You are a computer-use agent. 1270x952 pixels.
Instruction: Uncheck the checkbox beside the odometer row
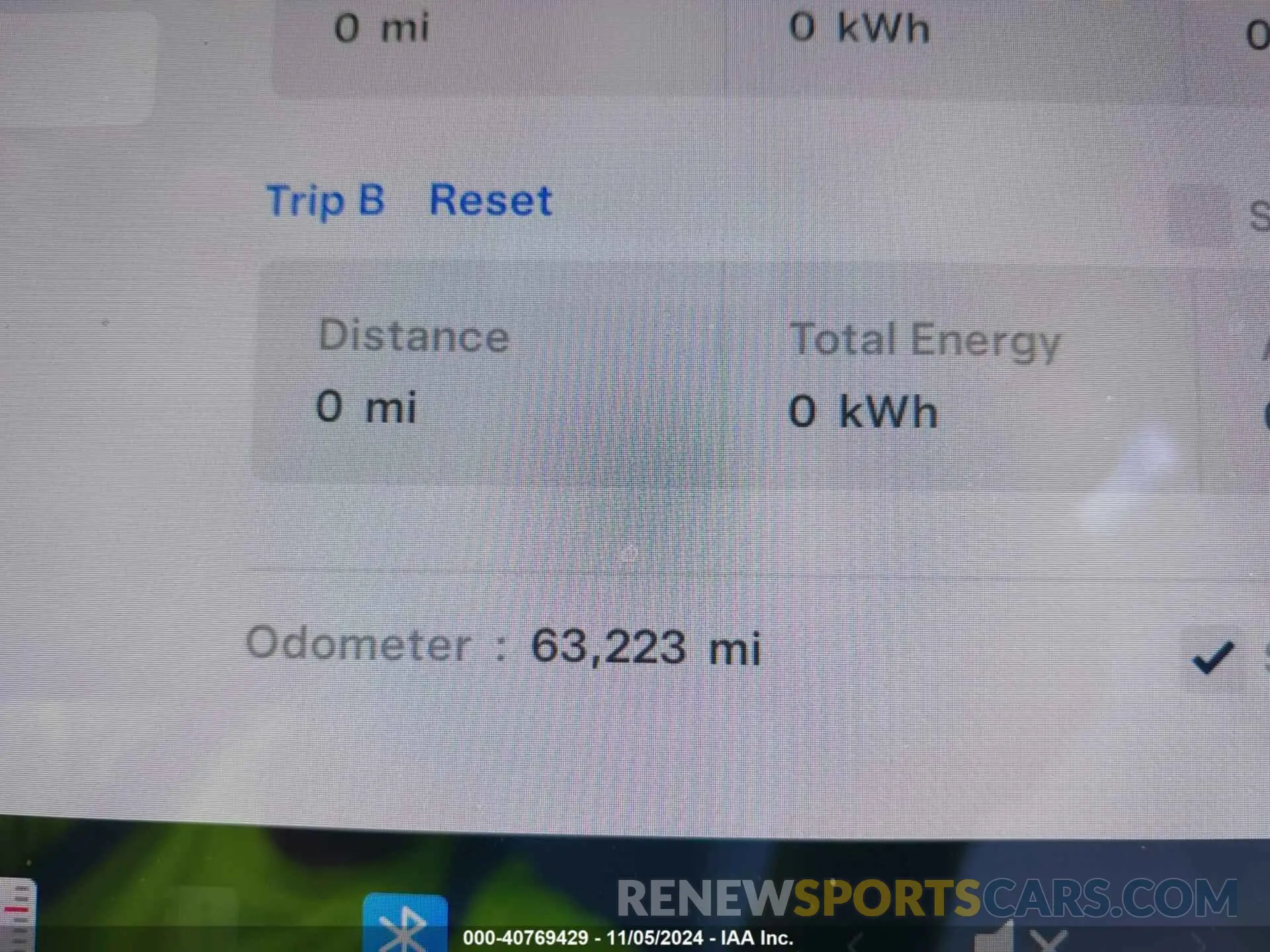pos(1212,658)
